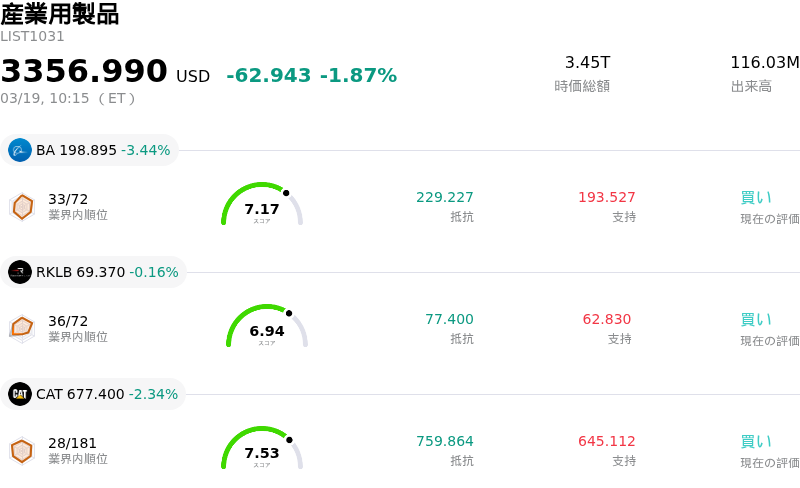View BA details row ranked 33/72

(x=400, y=207)
